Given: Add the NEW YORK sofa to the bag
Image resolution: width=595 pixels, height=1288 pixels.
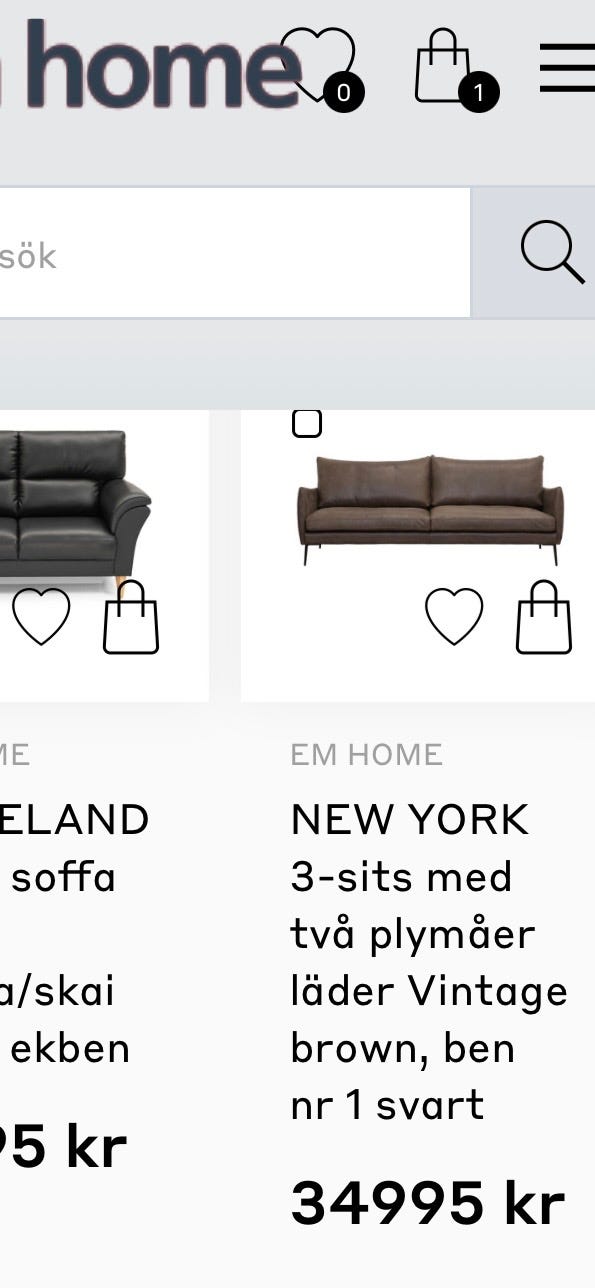Looking at the screenshot, I should [543, 617].
